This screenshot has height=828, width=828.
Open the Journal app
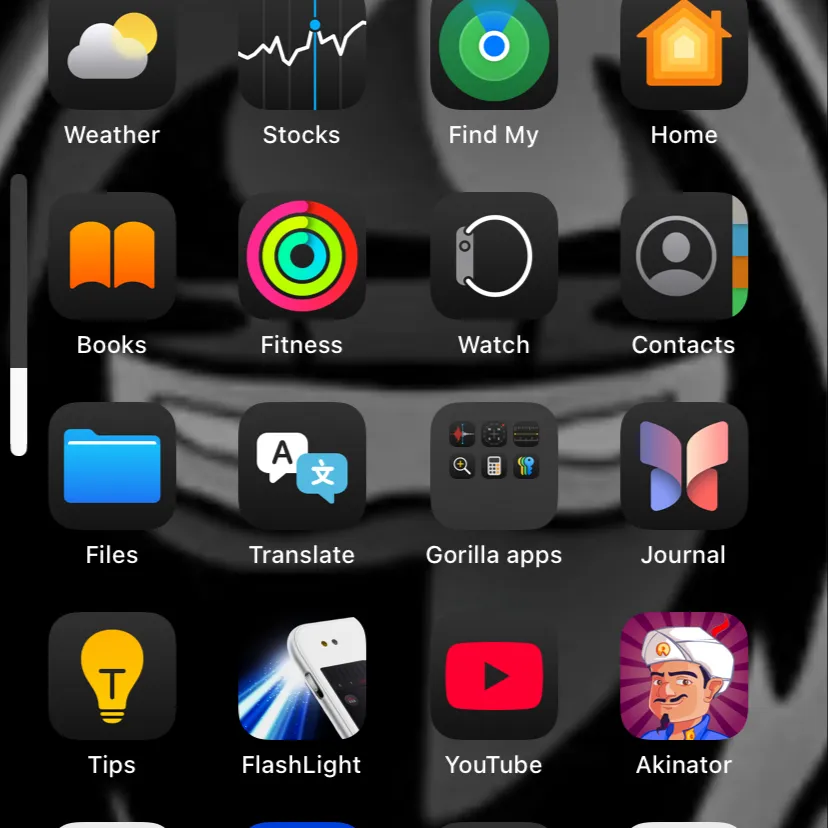pyautogui.click(x=684, y=466)
